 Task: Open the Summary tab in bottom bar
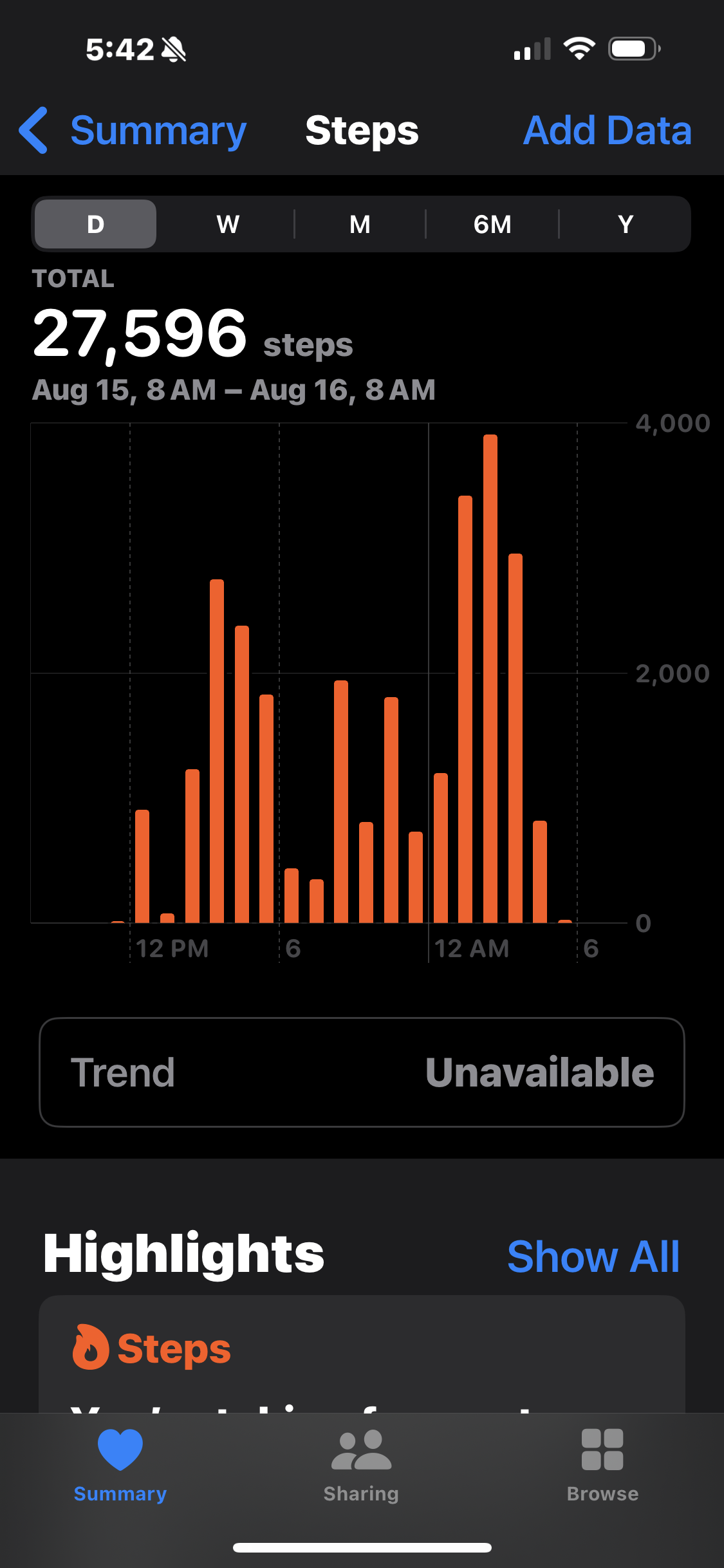click(120, 1461)
